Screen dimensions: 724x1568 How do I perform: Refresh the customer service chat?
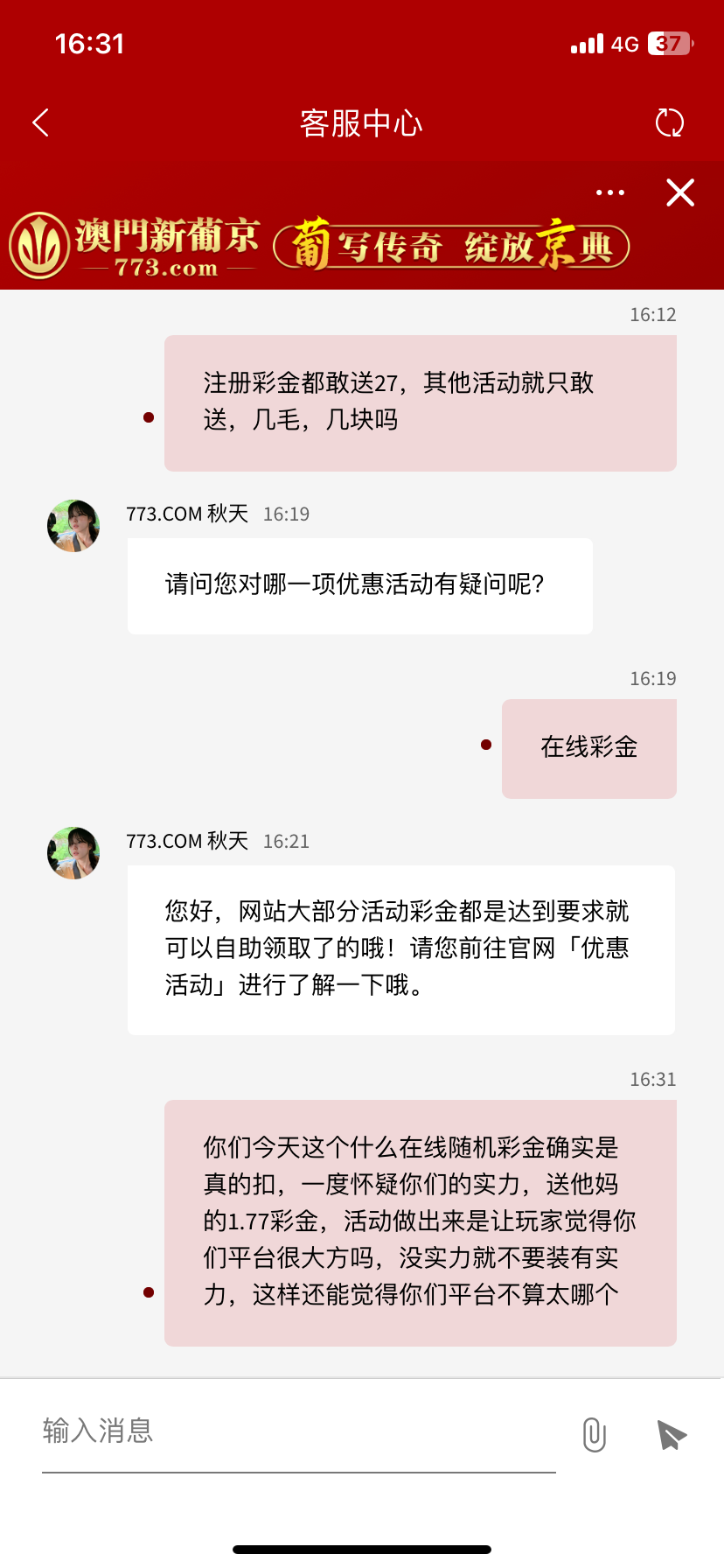pos(670,122)
